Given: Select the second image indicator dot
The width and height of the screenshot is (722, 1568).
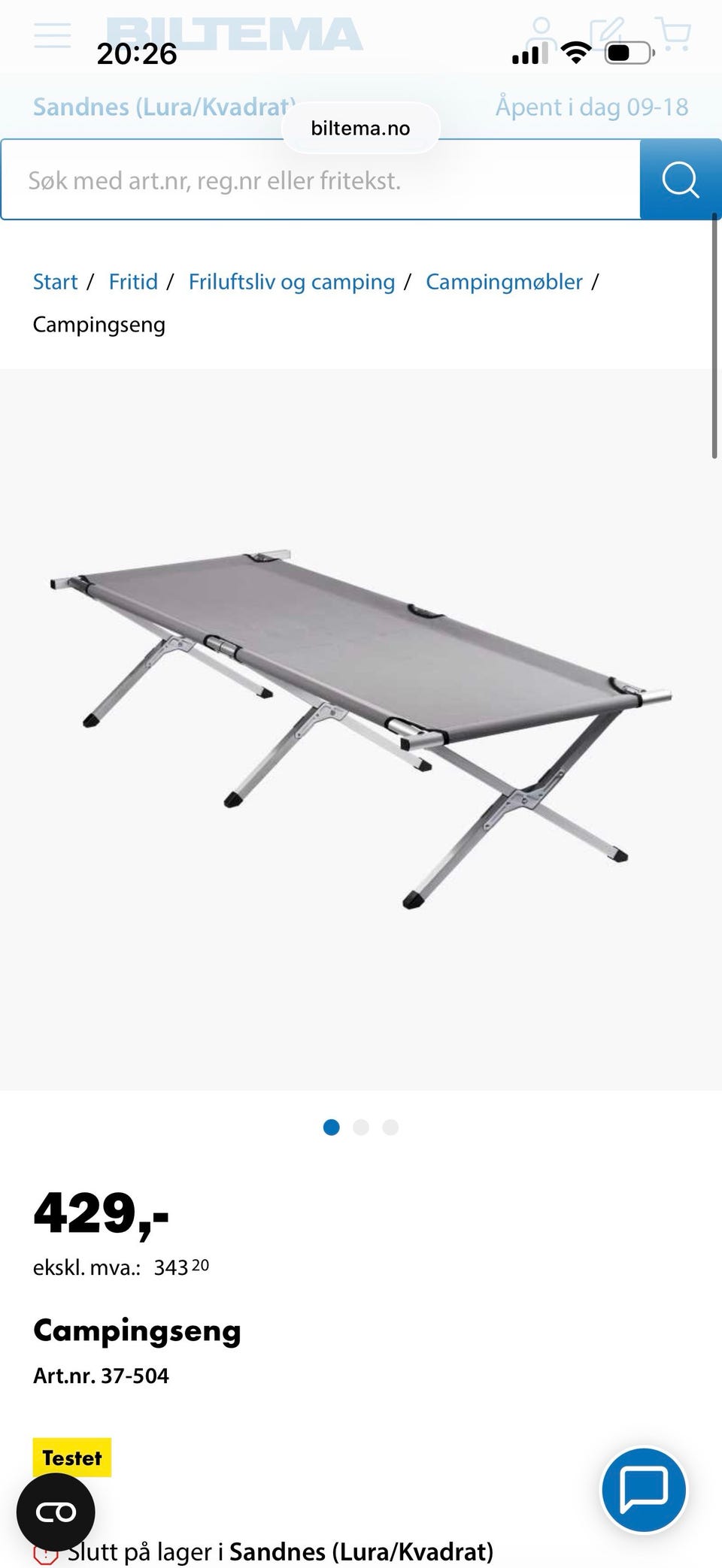Looking at the screenshot, I should (361, 1128).
